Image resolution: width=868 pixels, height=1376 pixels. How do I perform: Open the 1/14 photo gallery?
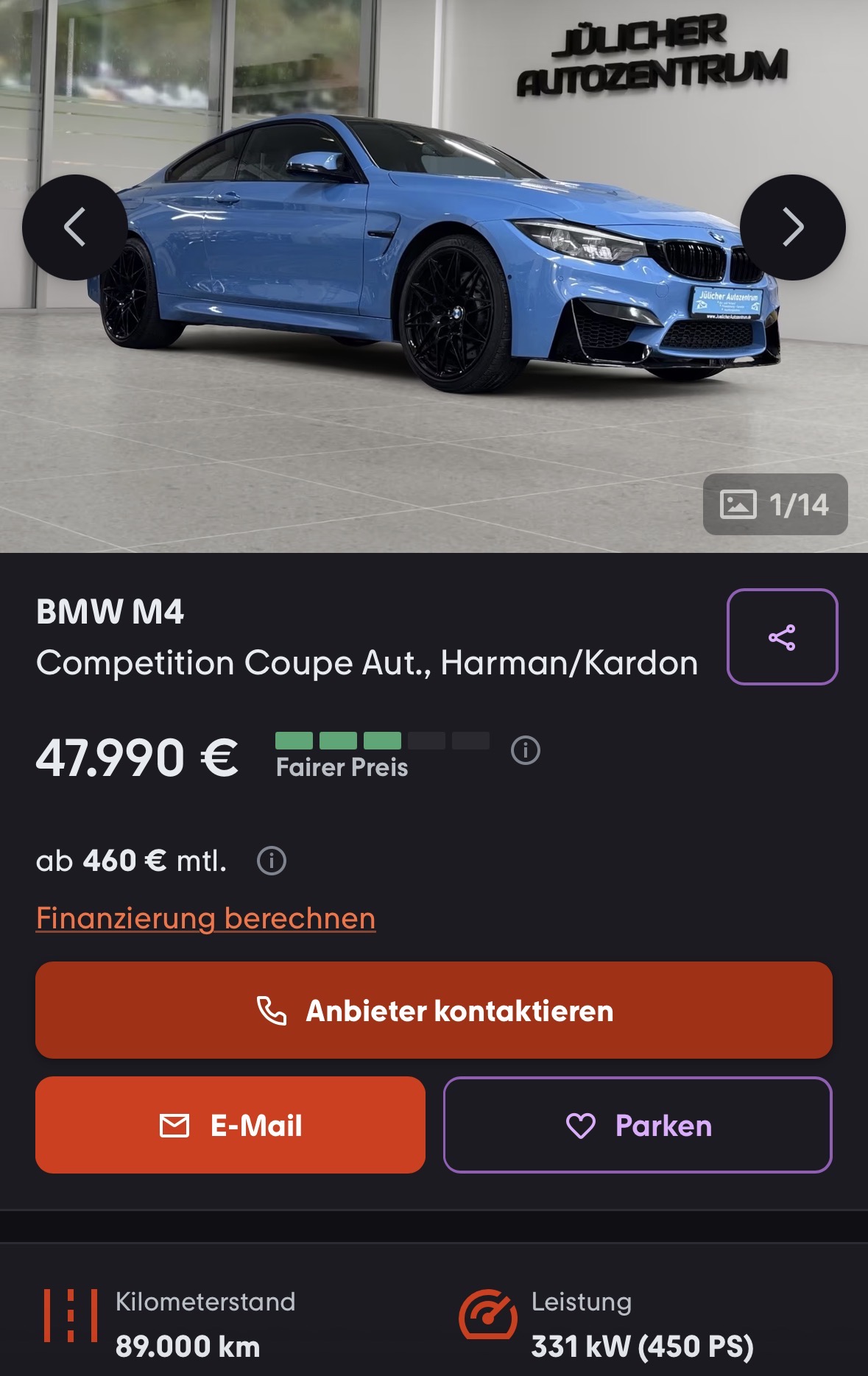point(775,504)
